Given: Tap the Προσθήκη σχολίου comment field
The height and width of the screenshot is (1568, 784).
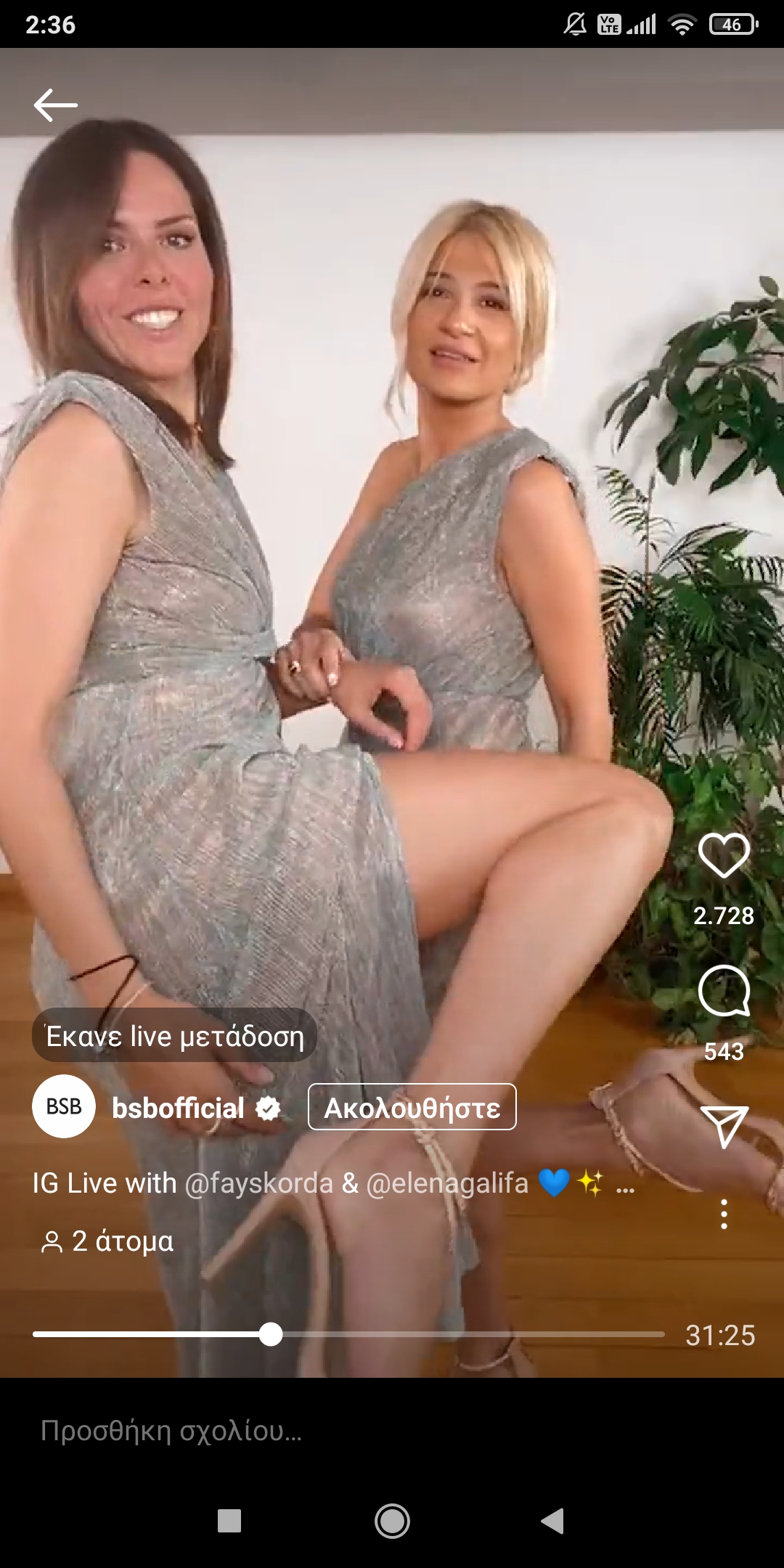Looking at the screenshot, I should click(290, 1431).
